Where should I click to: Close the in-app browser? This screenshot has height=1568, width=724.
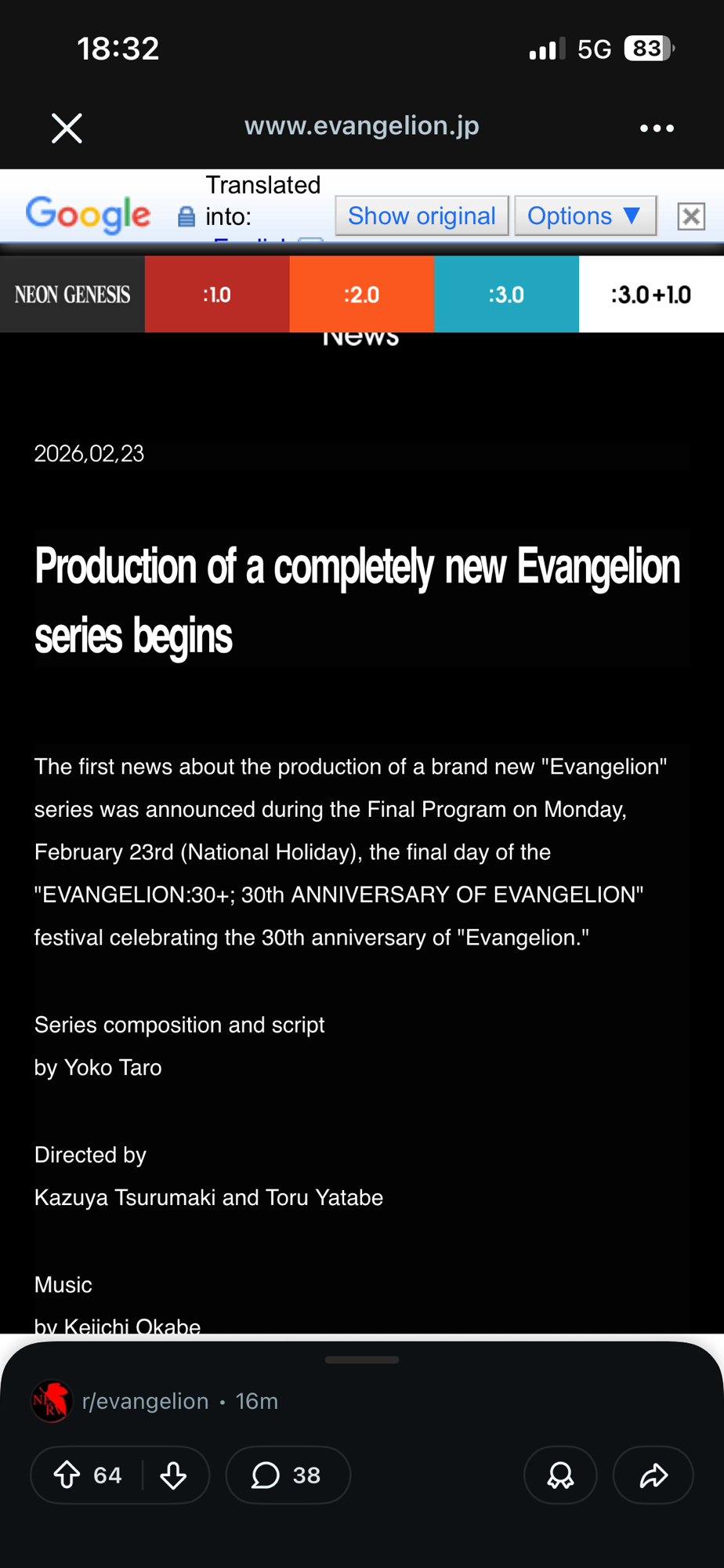click(67, 128)
